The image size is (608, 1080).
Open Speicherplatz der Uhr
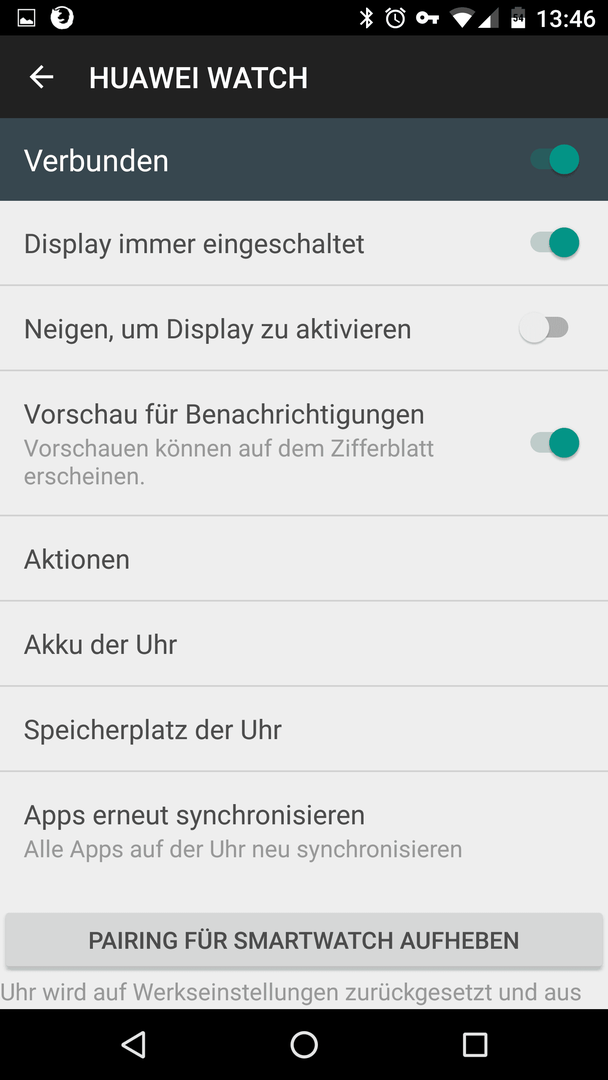304,729
